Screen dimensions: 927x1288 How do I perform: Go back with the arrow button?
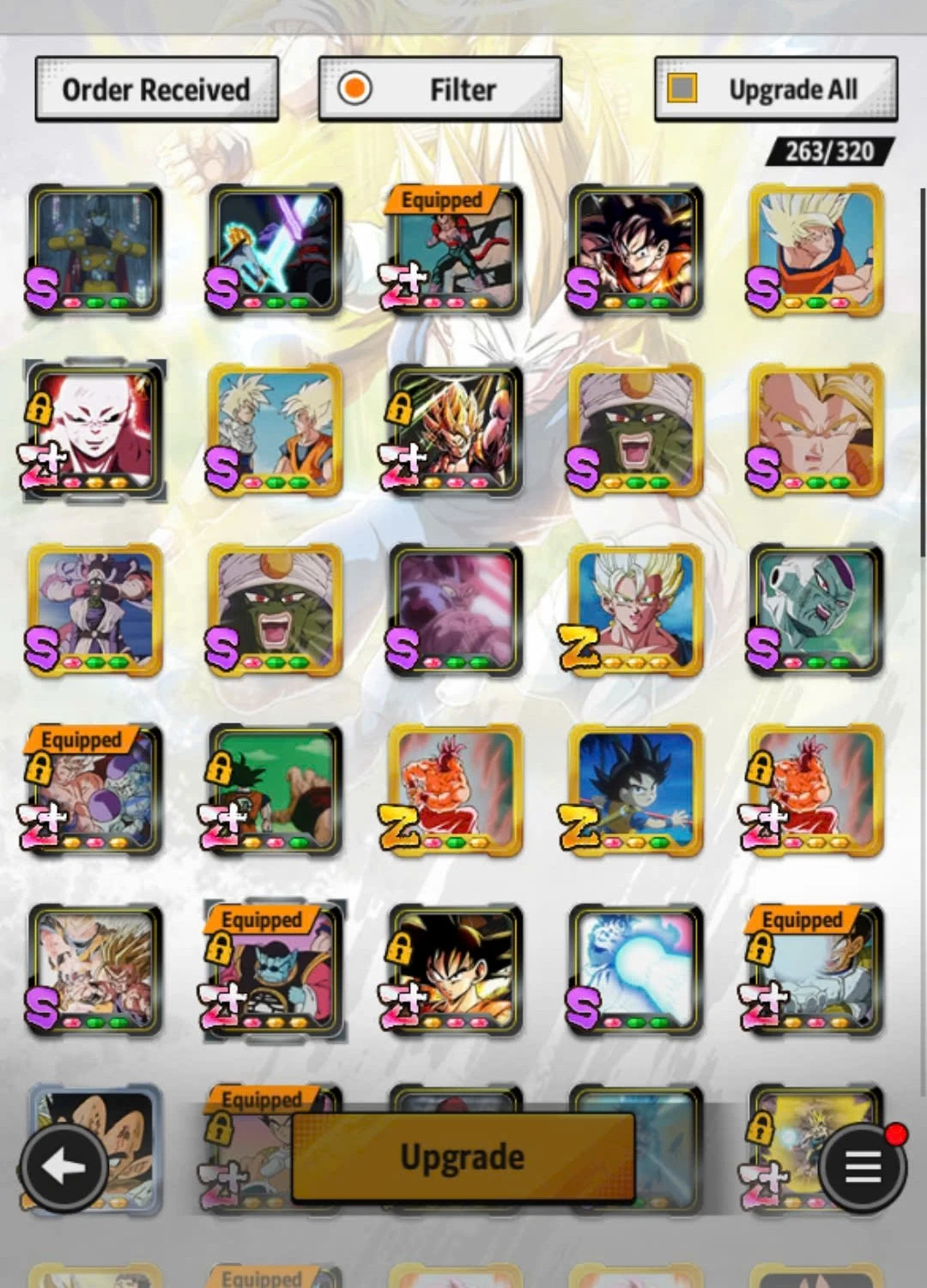tap(63, 1166)
